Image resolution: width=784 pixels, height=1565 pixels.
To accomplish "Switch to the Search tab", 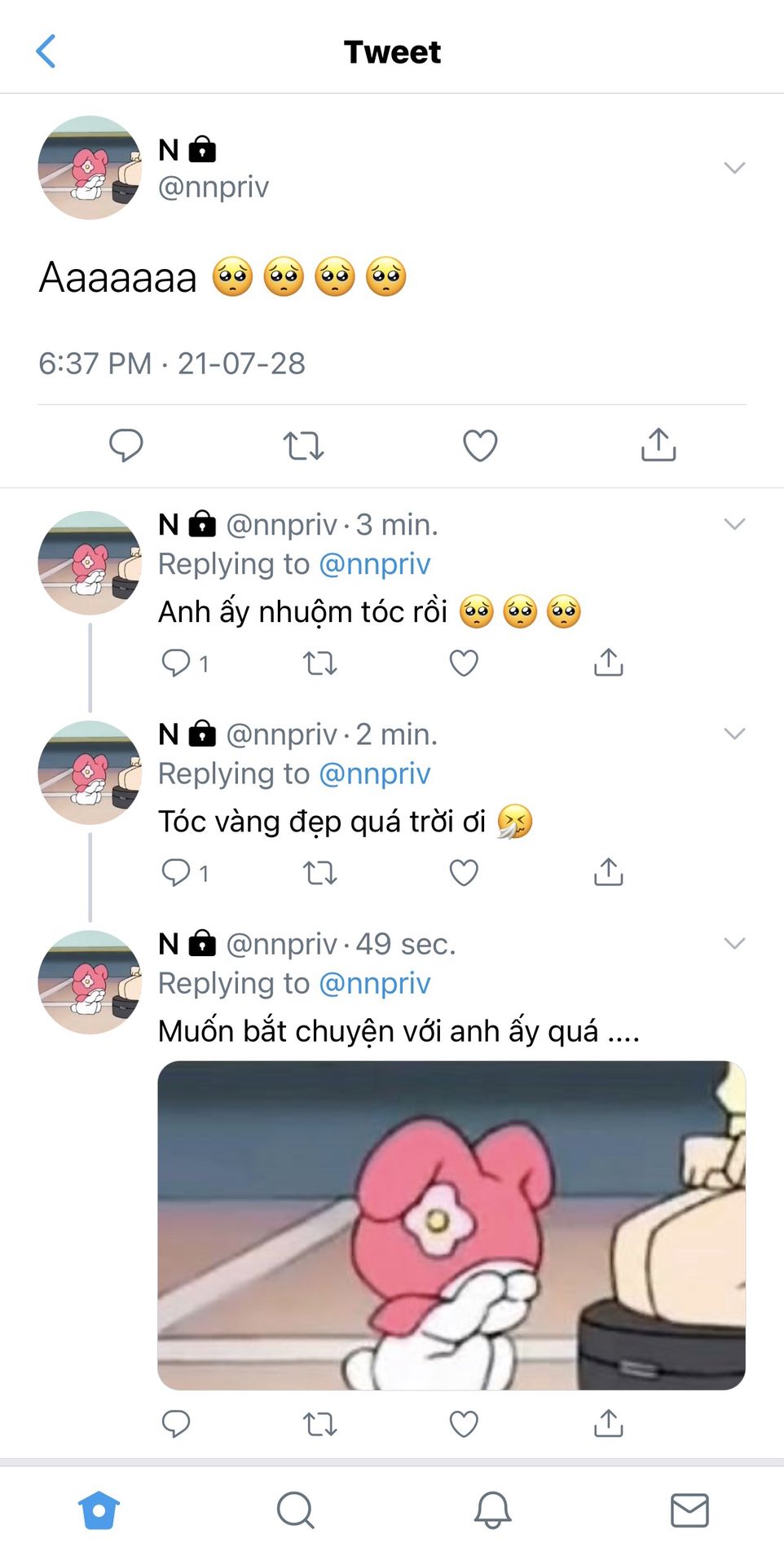I will (295, 1510).
